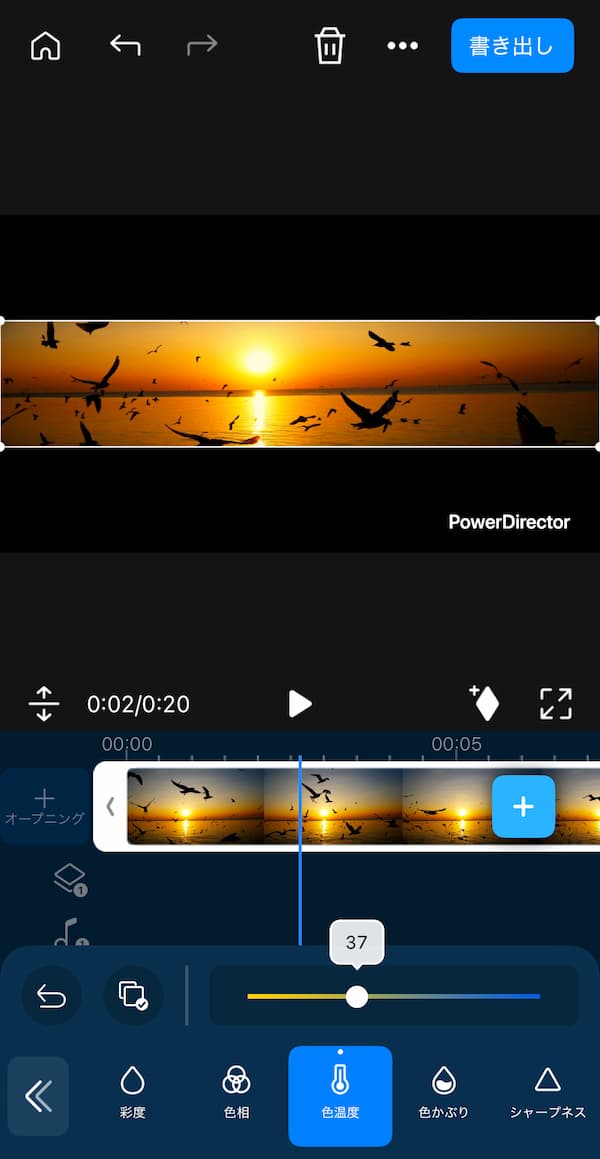Collapse the adjustment toolbar with double arrow
The height and width of the screenshot is (1159, 600).
tap(38, 1096)
